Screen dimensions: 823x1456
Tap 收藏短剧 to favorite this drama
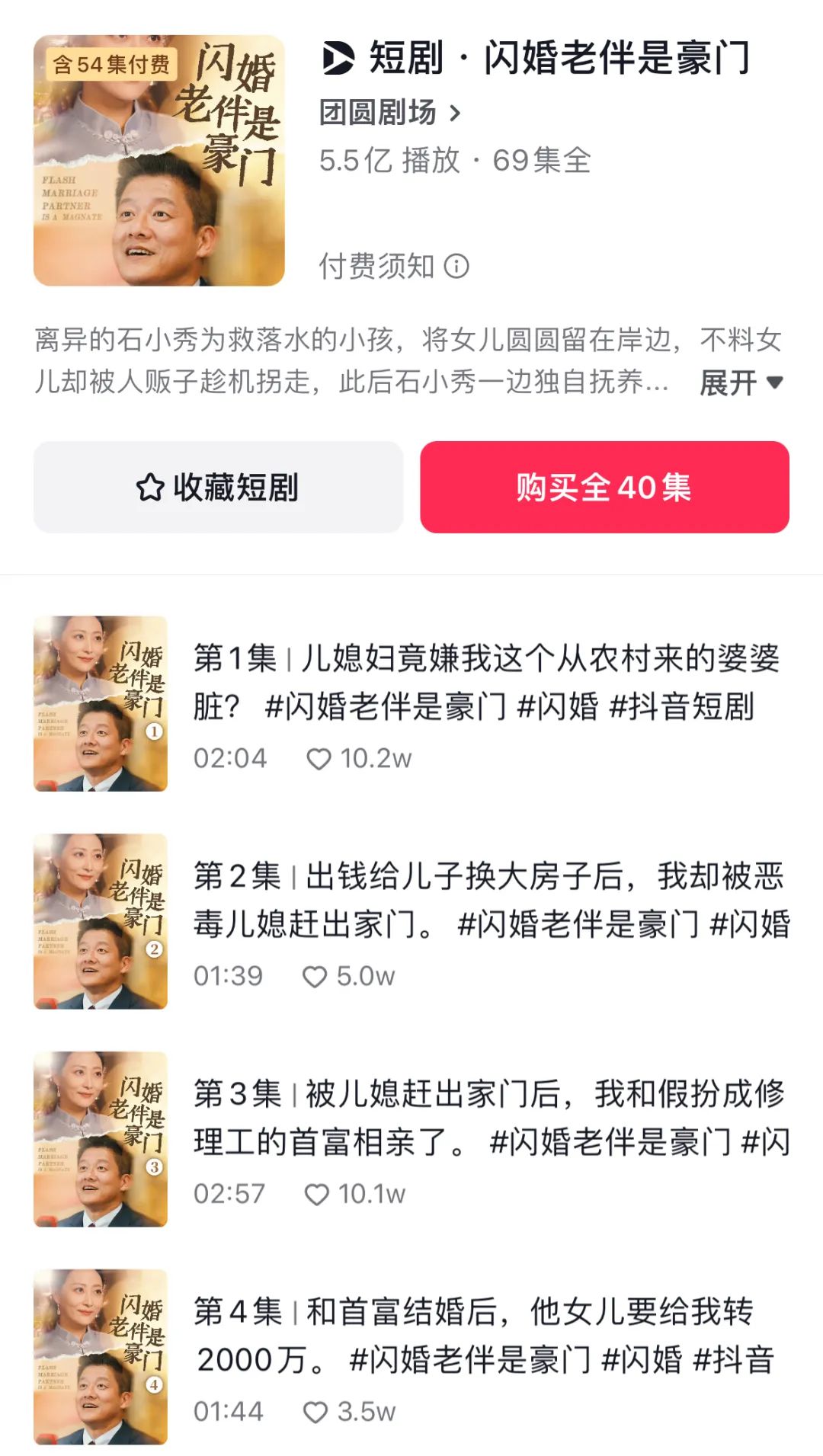coord(218,488)
